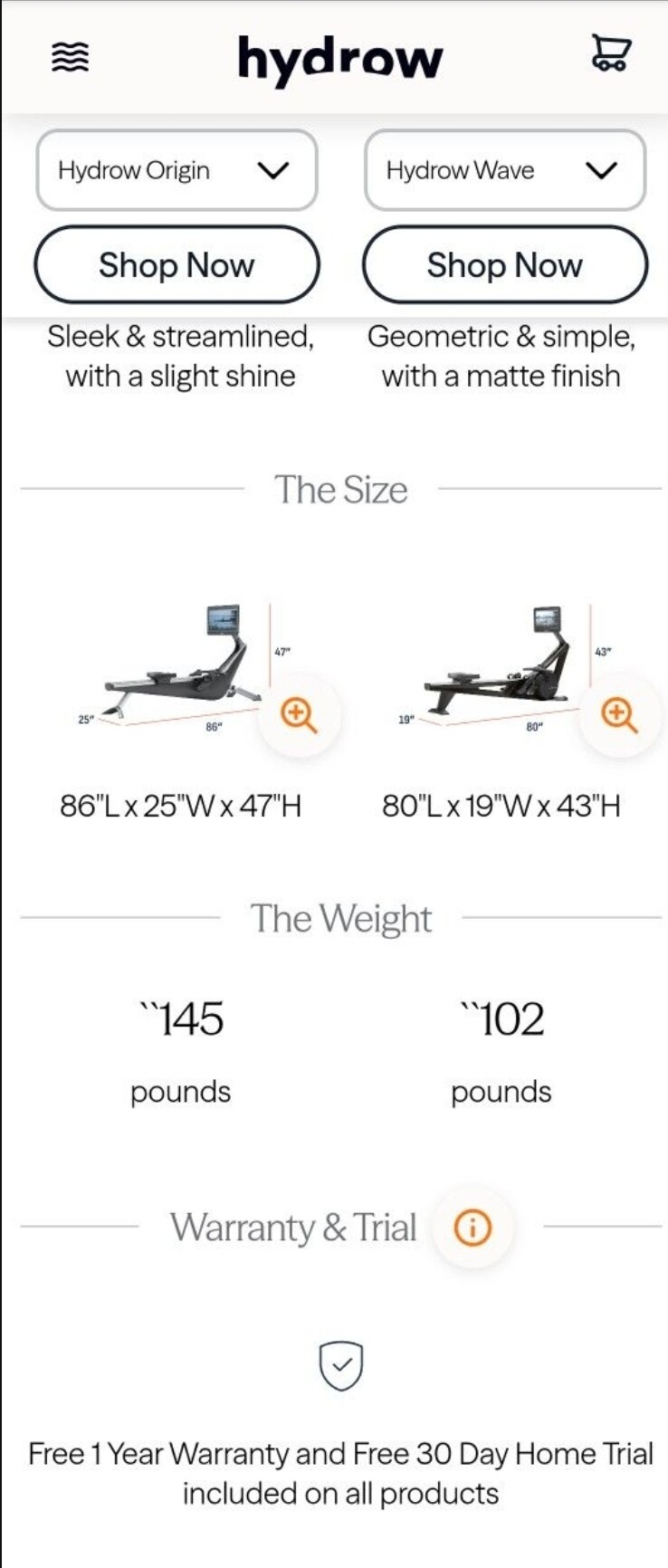Expand the Hydrow Origin dropdown
The height and width of the screenshot is (1568, 668).
[x=177, y=170]
